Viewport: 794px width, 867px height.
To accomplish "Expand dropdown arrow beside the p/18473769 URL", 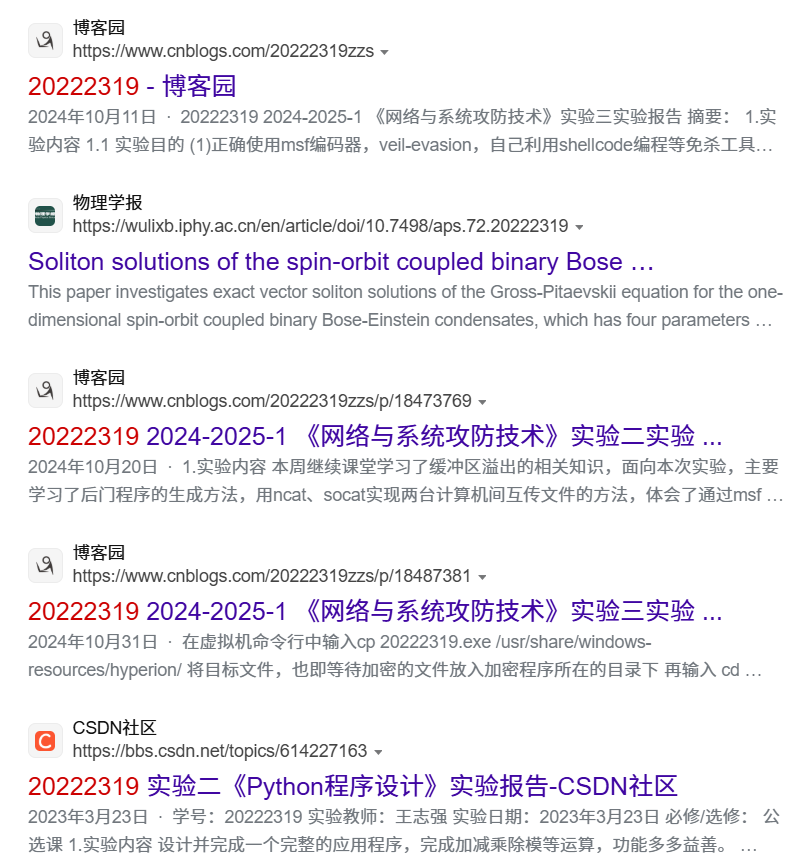I will tap(482, 402).
